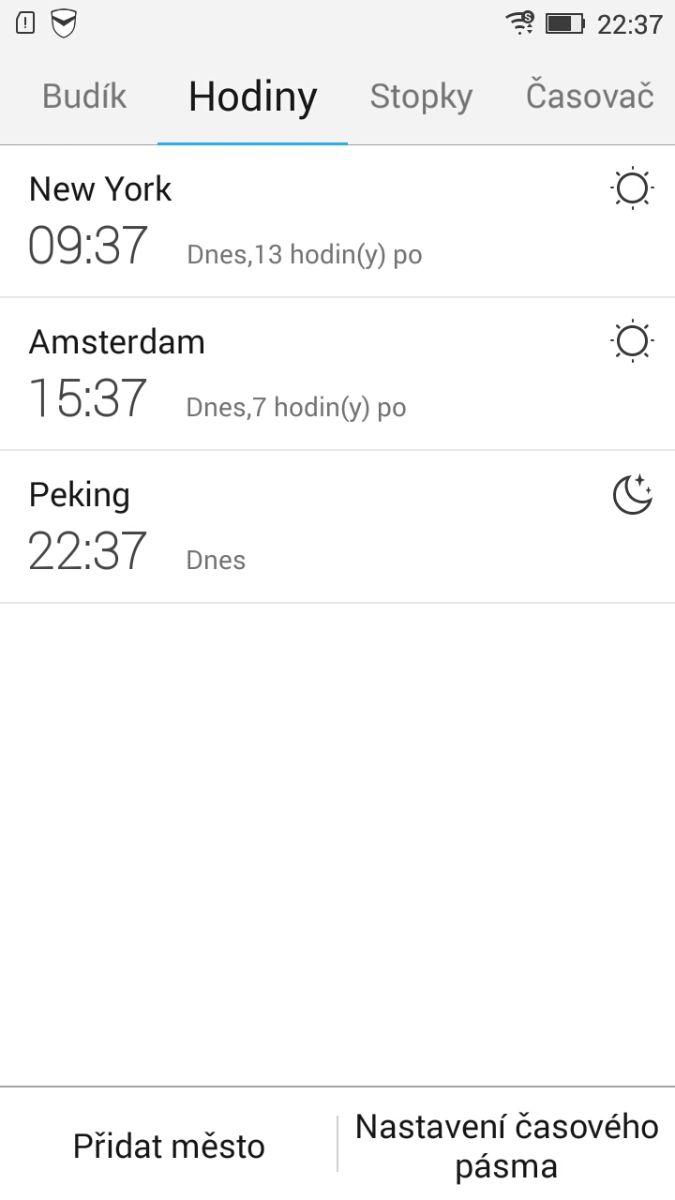
Task: Select the Hodiny tab
Action: (x=252, y=97)
